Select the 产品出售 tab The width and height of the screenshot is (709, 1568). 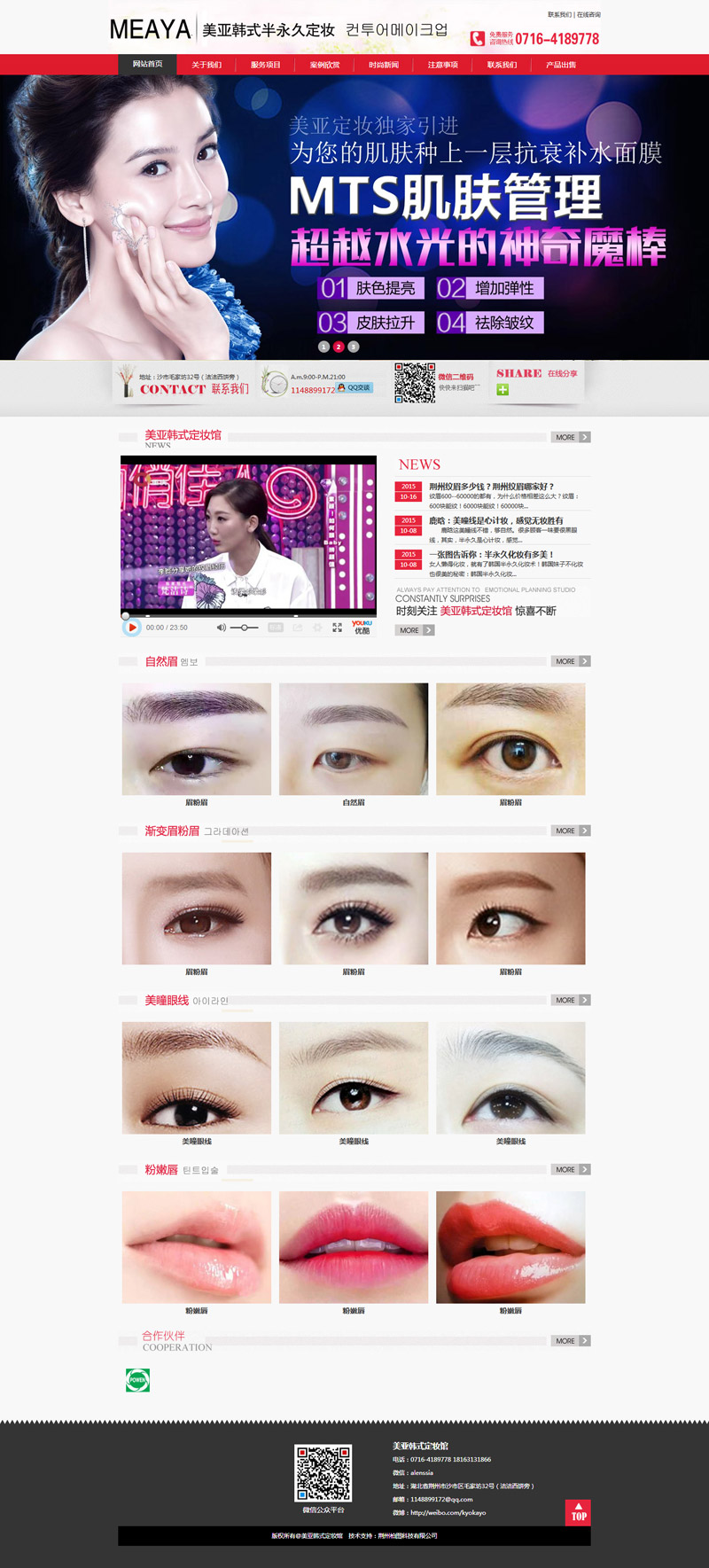(561, 65)
